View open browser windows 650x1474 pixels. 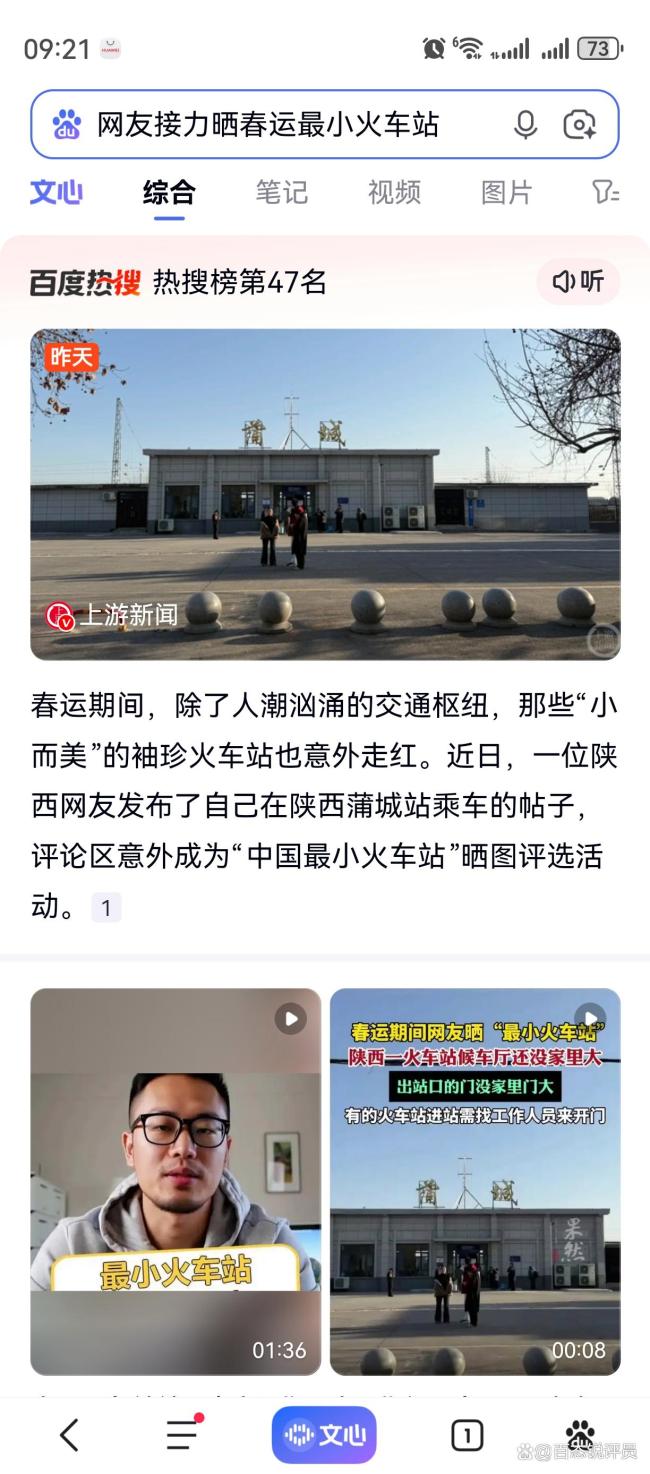coord(466,1435)
